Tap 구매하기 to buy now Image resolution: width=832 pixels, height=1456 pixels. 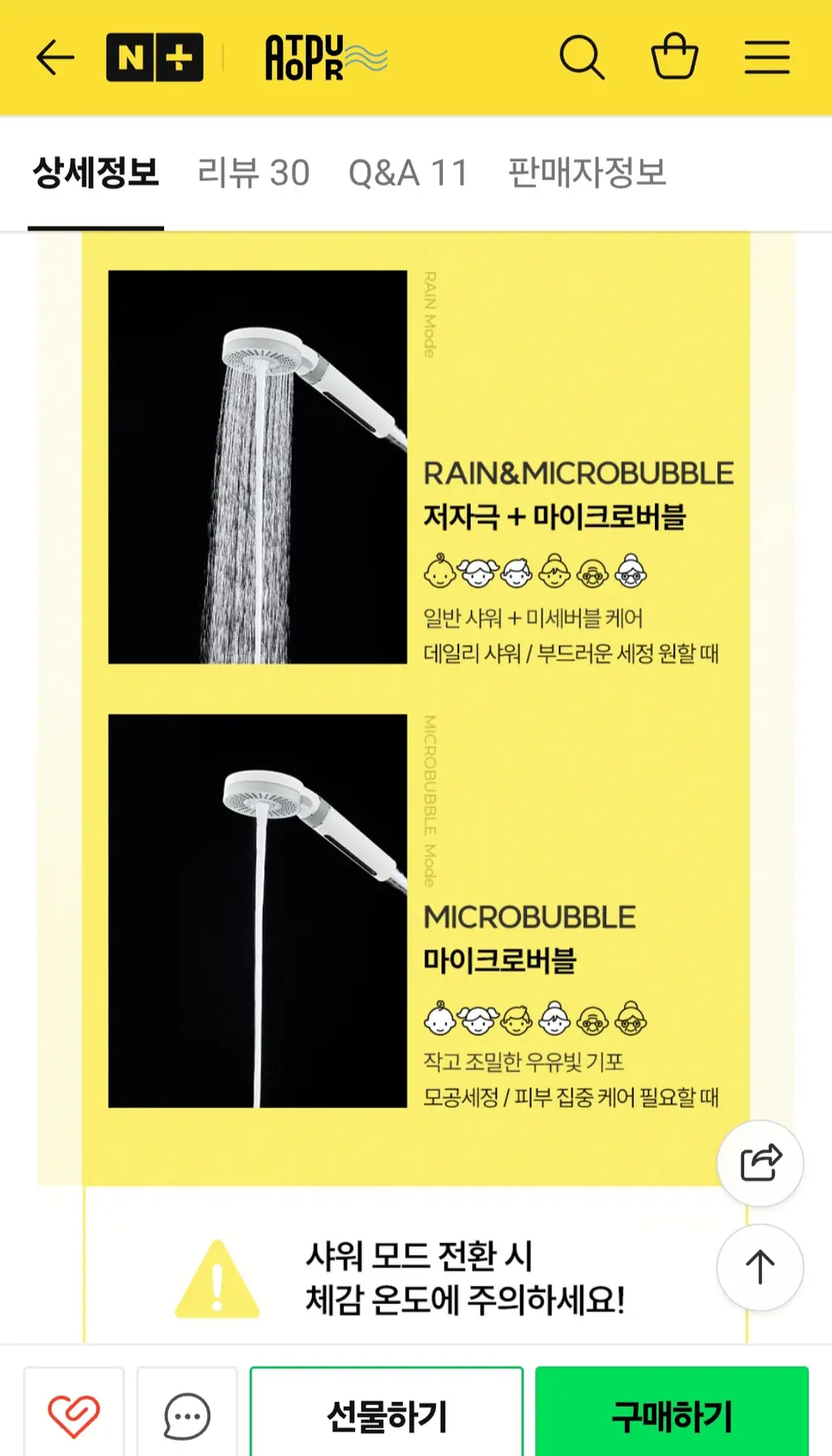tap(671, 1416)
